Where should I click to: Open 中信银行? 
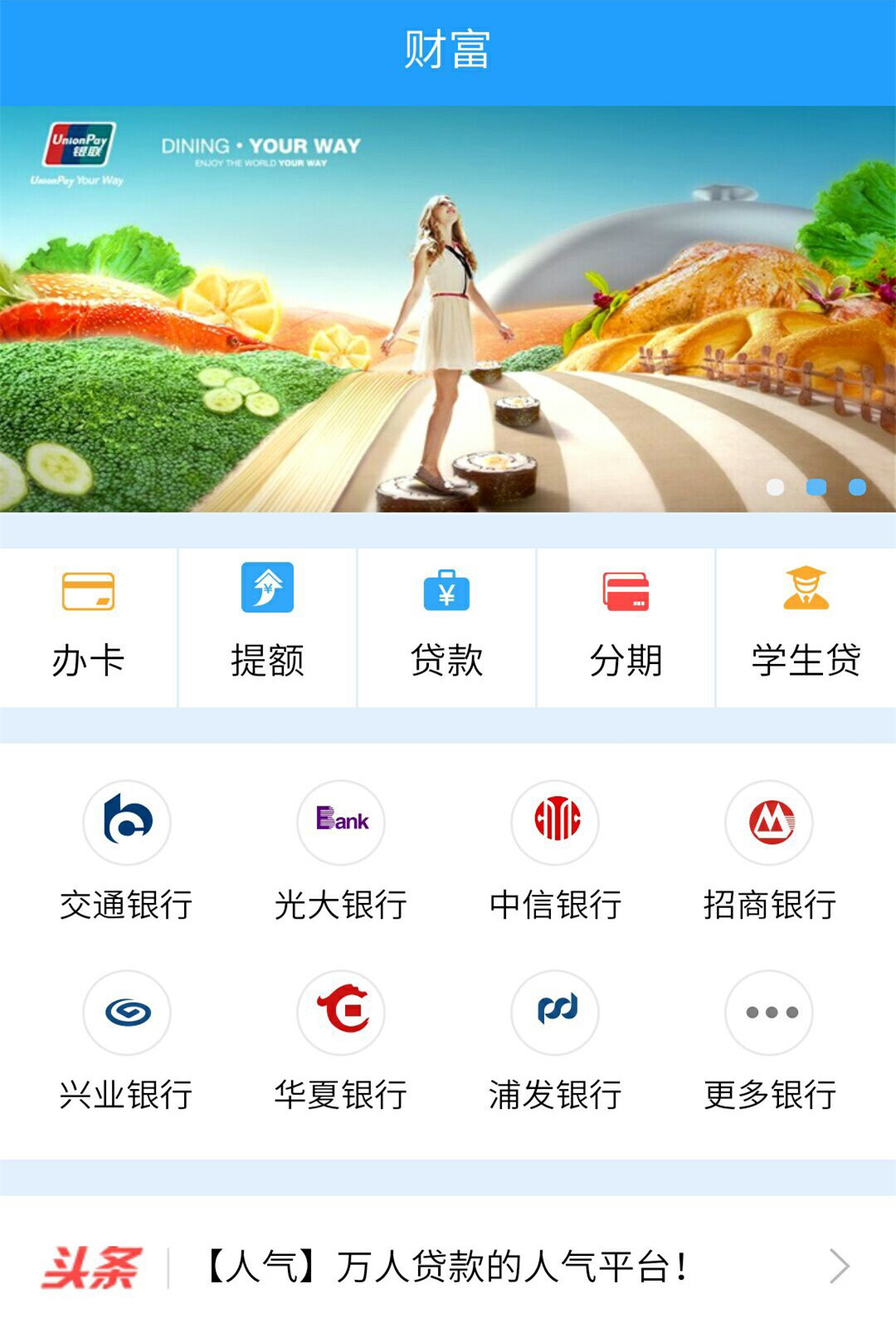click(x=555, y=851)
